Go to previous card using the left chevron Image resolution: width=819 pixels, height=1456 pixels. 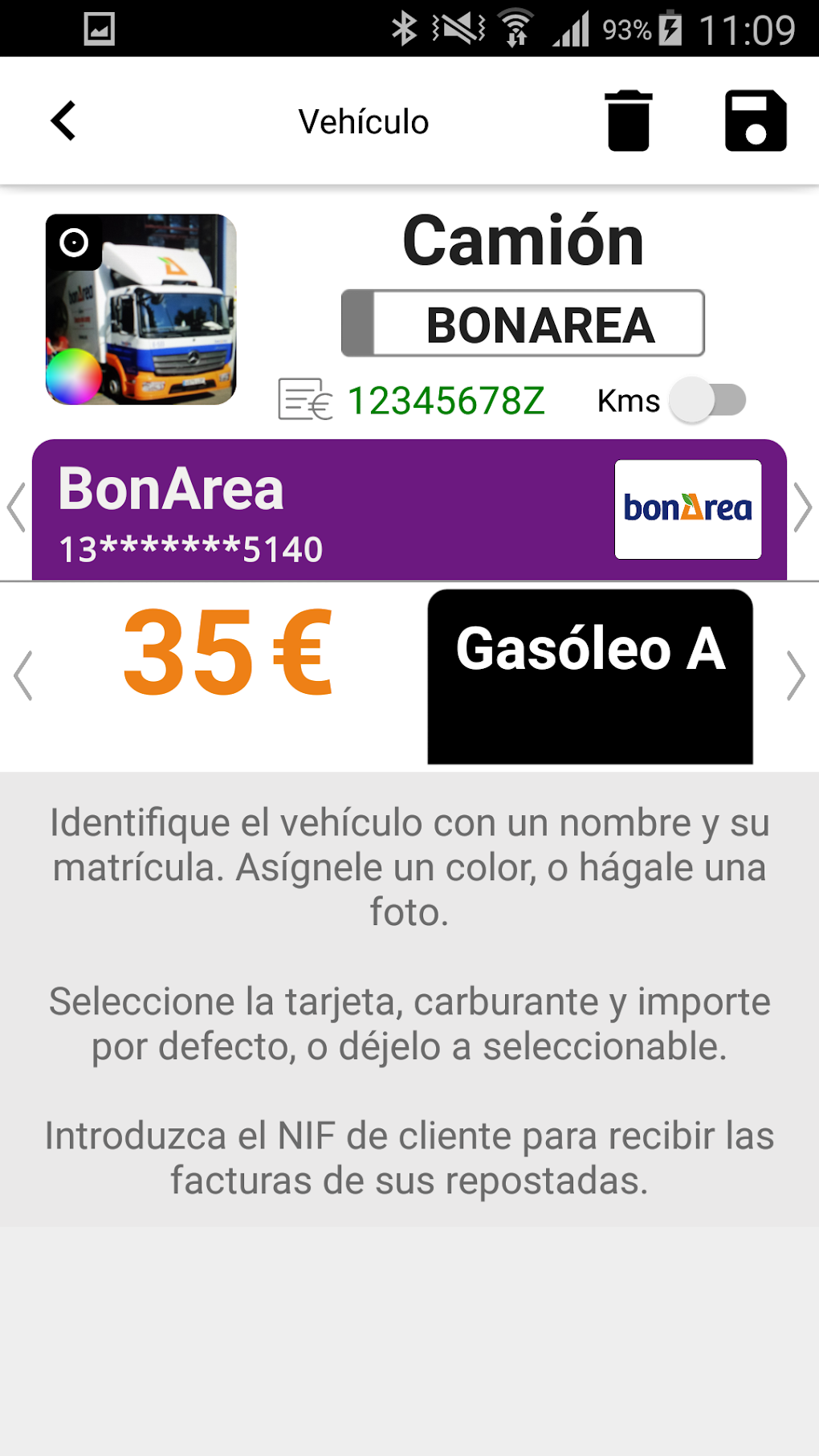point(14,506)
